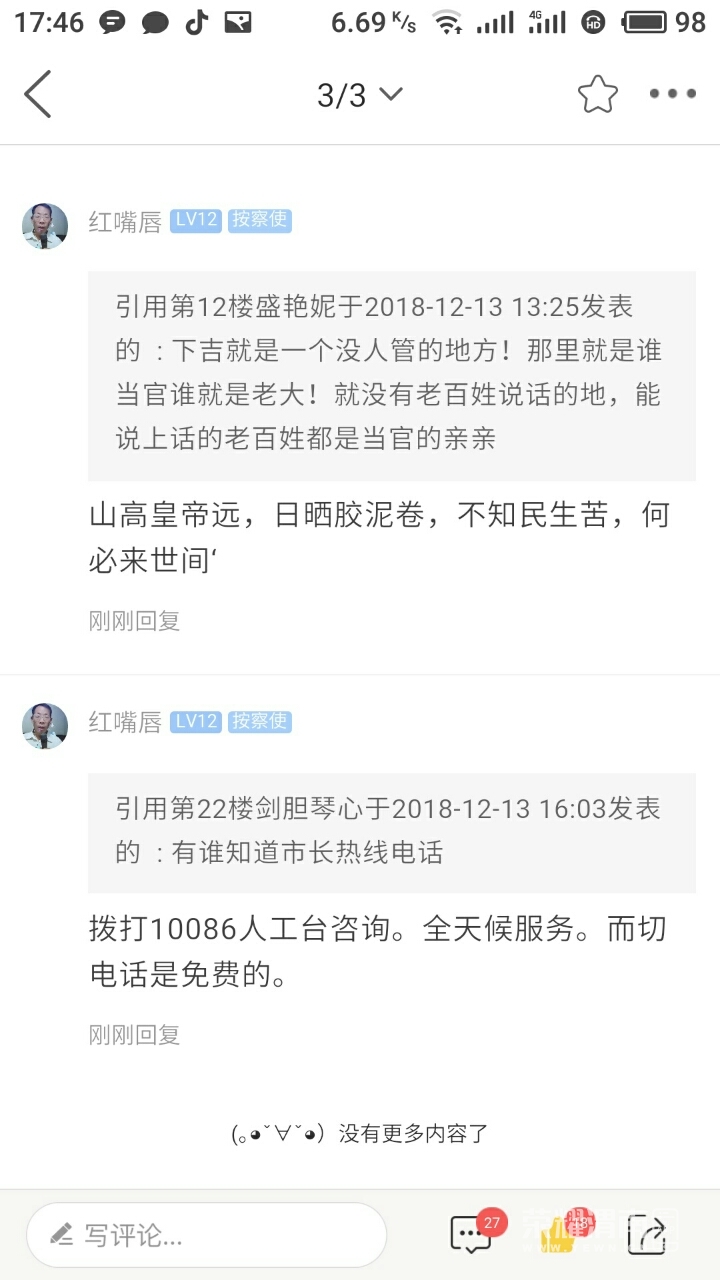Open 红嘴唇's avatar on the 山高皇帝远 reply
This screenshot has height=1280, width=720.
click(x=45, y=225)
